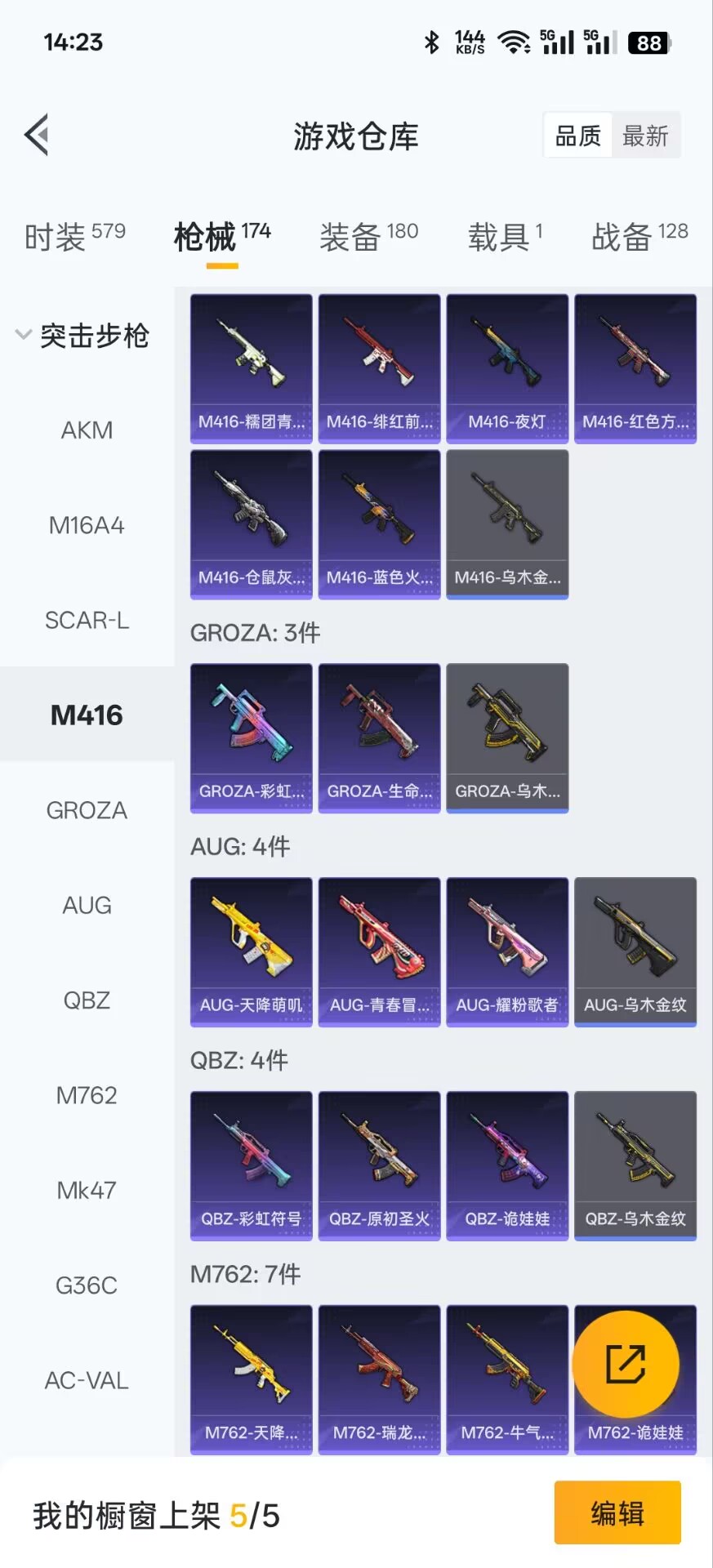The image size is (713, 1568).
Task: Select GROZA in the sidebar
Action: pos(87,811)
